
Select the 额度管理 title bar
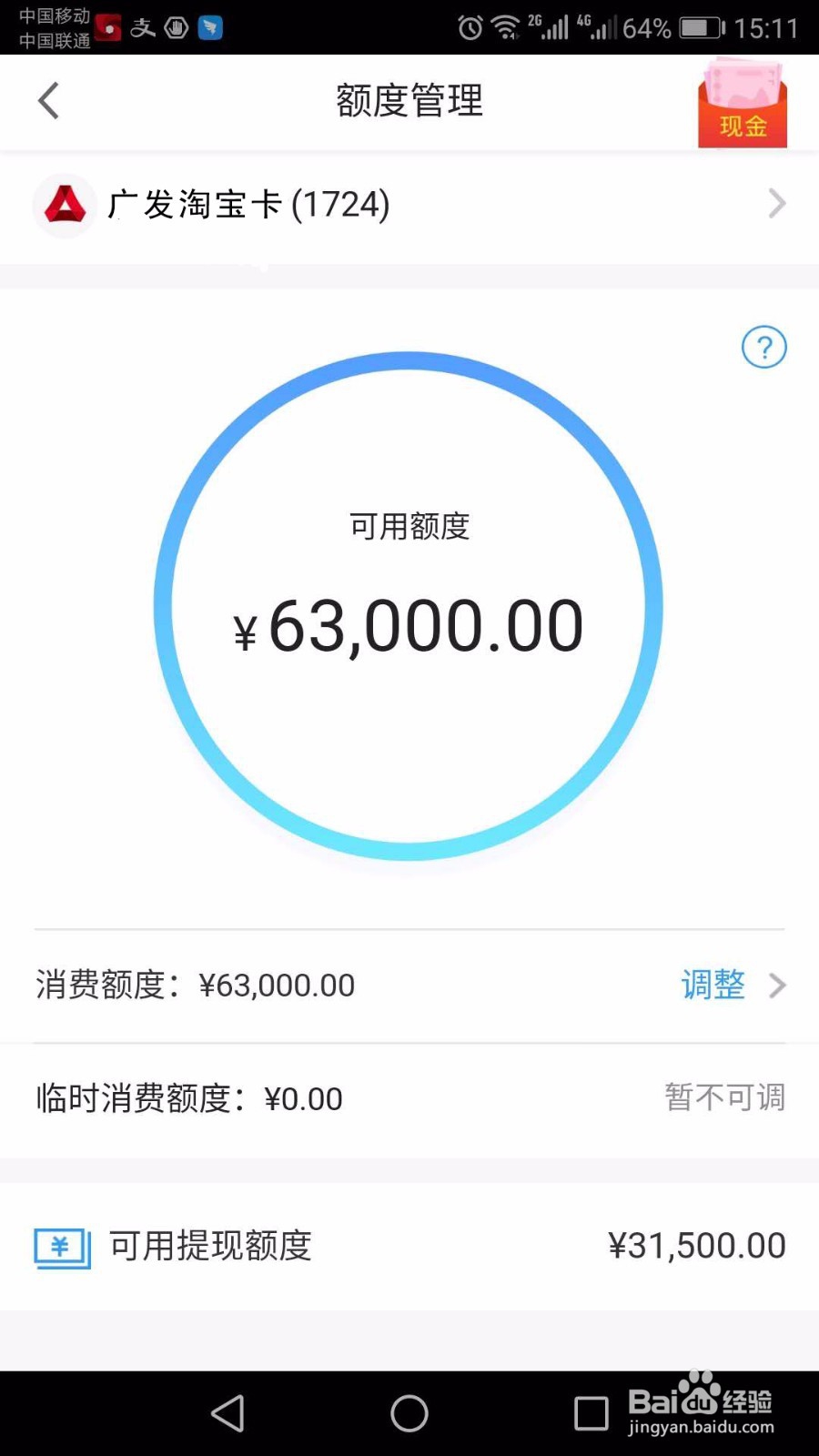[x=409, y=101]
